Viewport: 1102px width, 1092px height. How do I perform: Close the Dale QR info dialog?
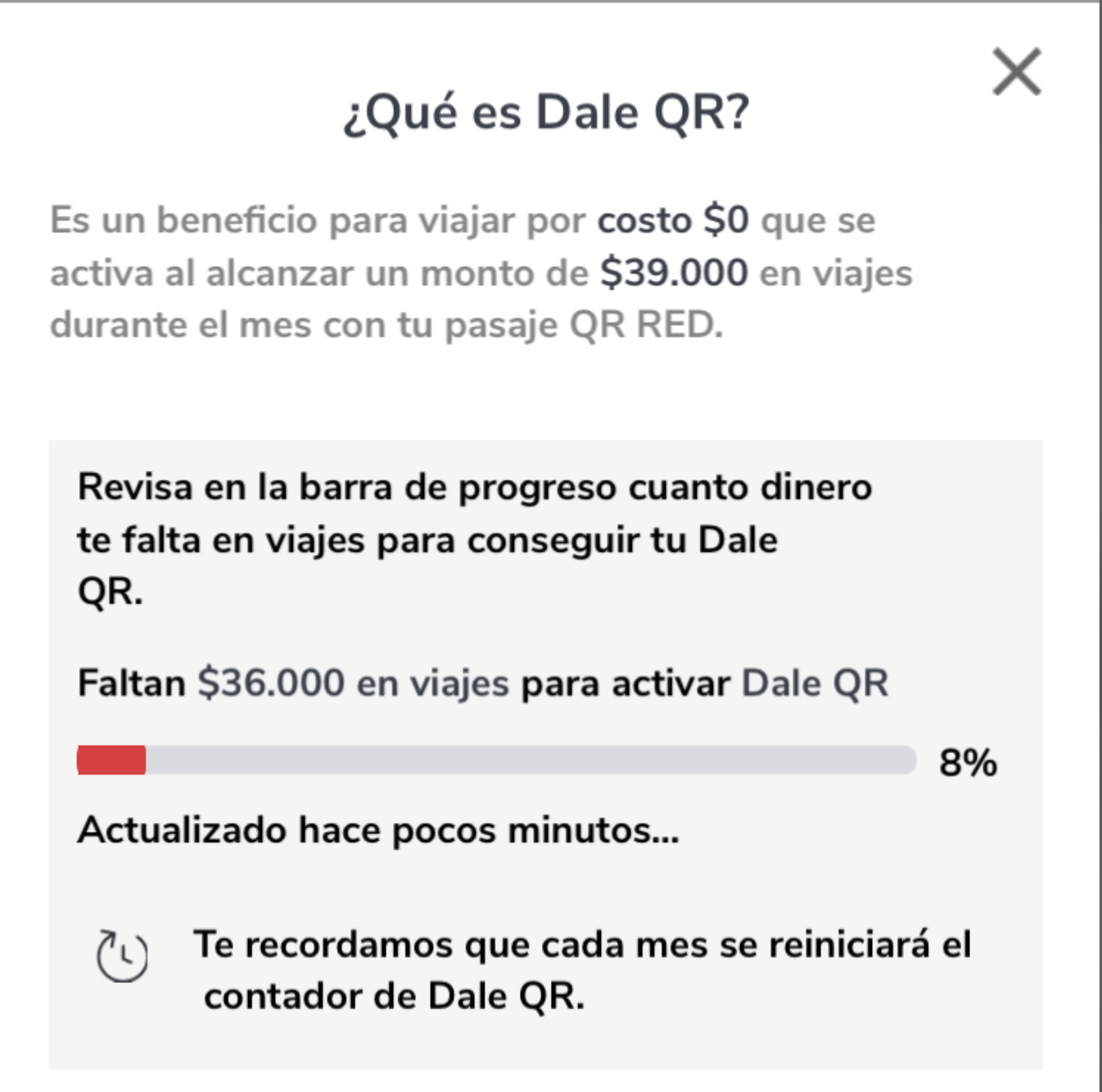click(x=1016, y=72)
